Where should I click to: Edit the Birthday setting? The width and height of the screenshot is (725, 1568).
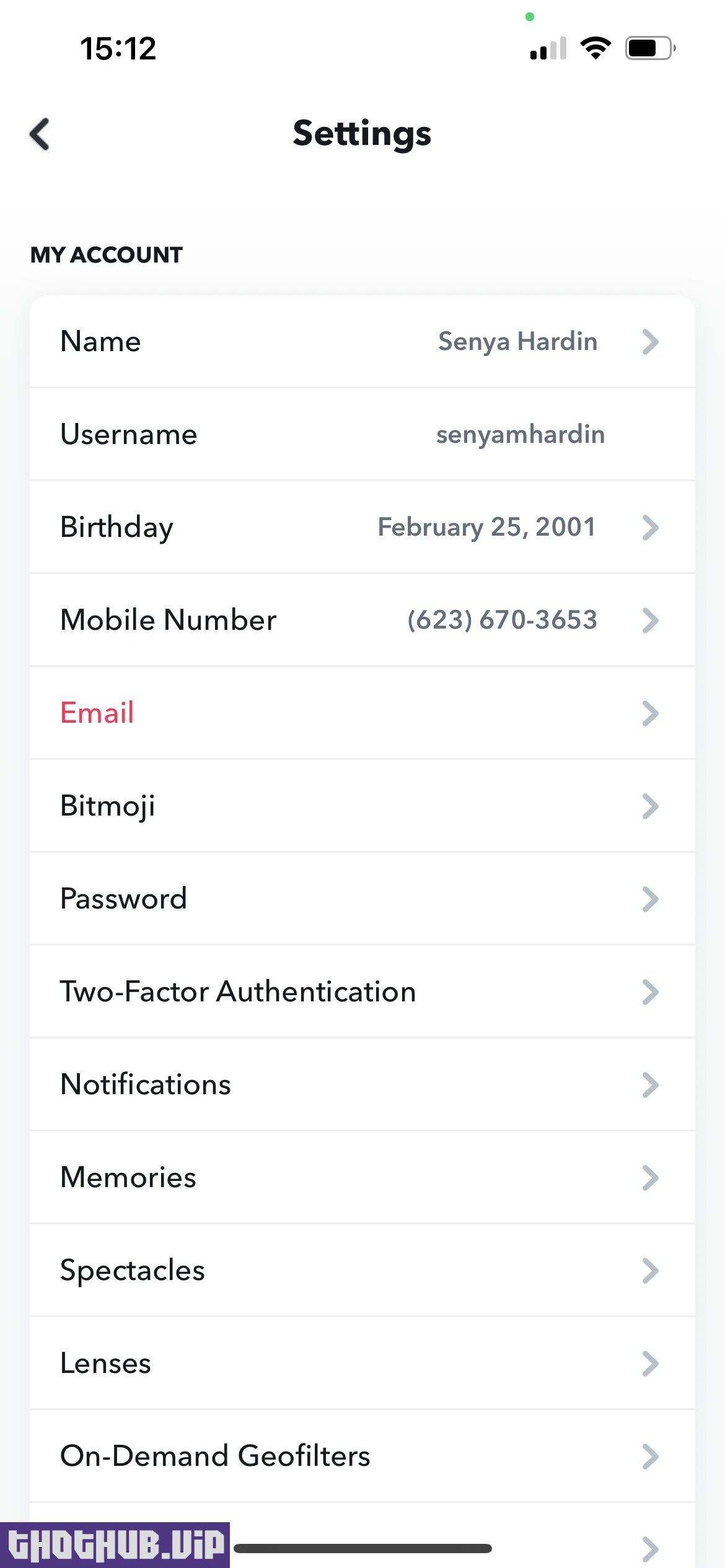(x=362, y=527)
